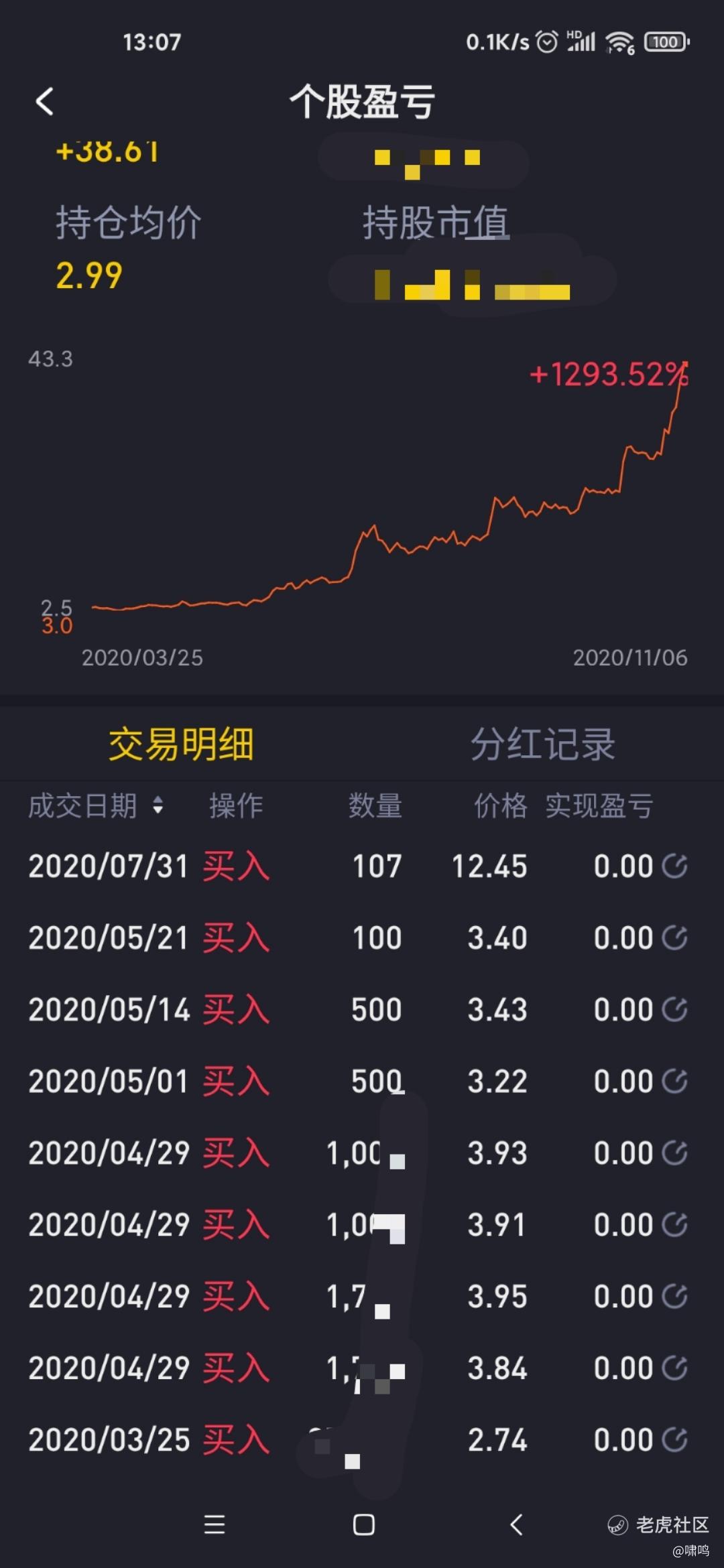This screenshot has height=1568, width=724.
Task: Switch to the 分红记录 tab
Action: 542,744
